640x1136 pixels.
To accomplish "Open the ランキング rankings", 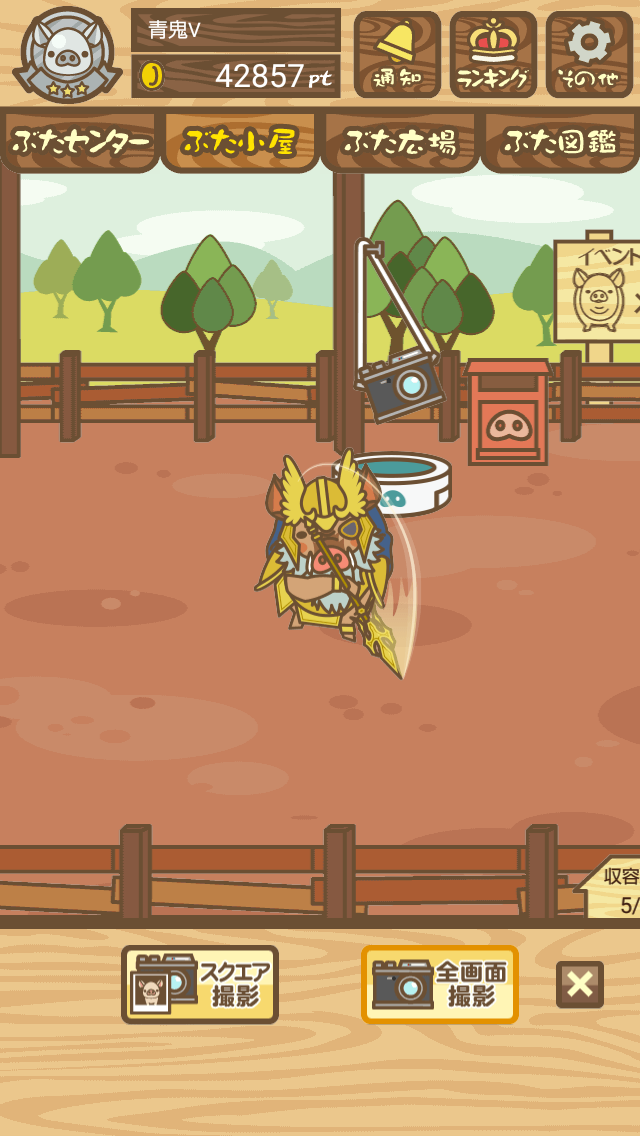I will (x=494, y=54).
